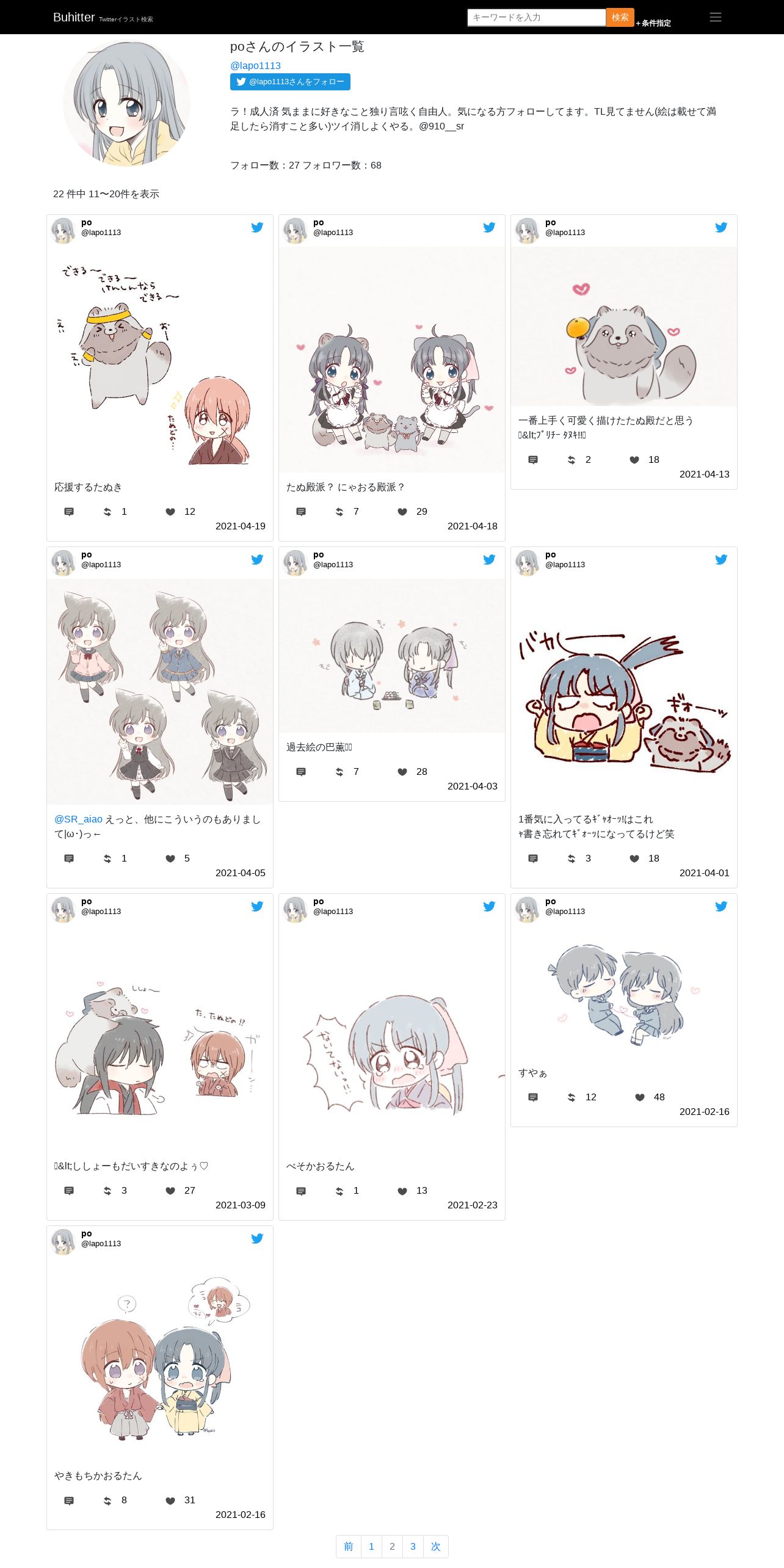Retweet the べそかおるたん post
Image resolution: width=784 pixels, height=1568 pixels.
pyautogui.click(x=339, y=1191)
